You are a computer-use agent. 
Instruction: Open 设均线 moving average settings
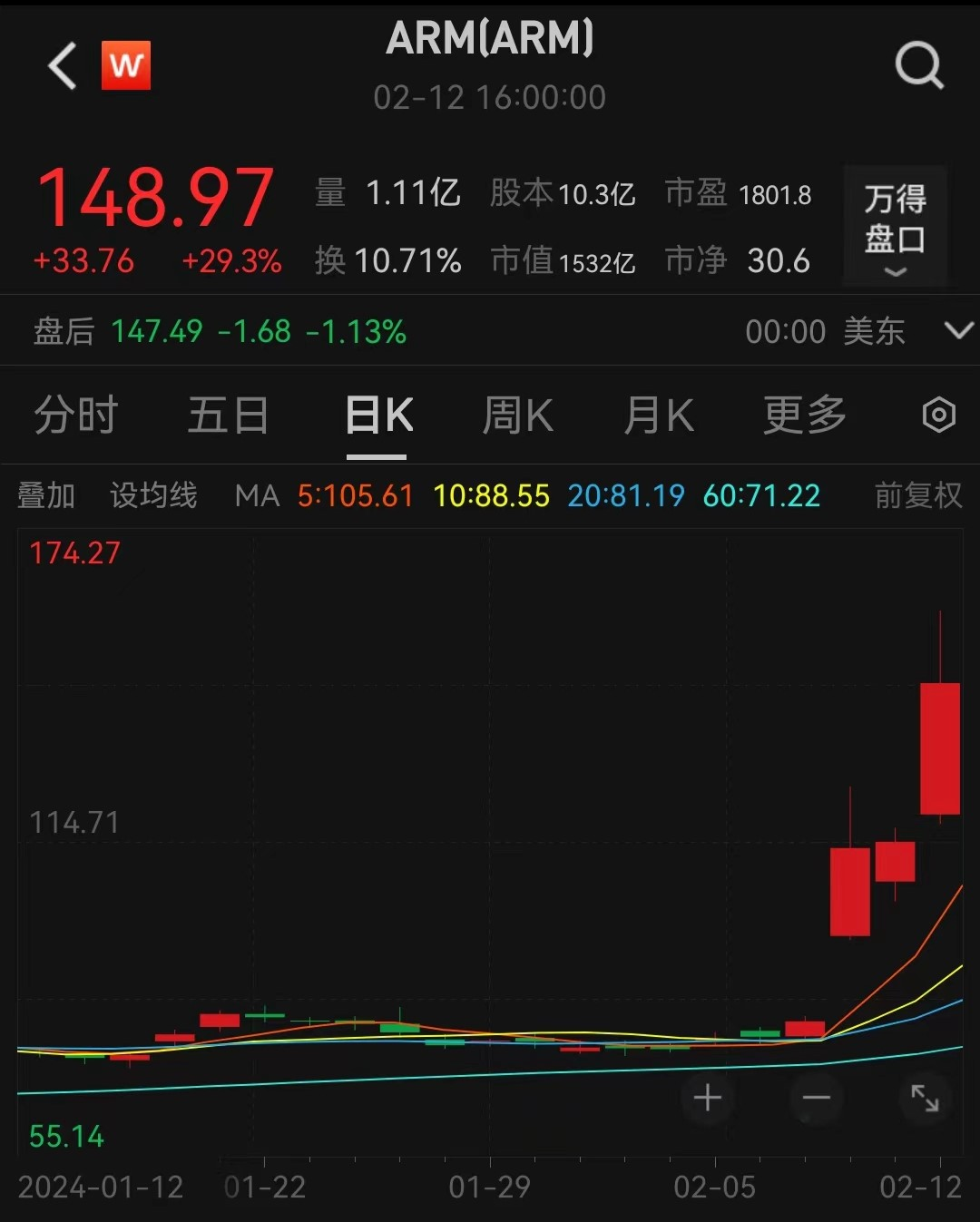(153, 495)
